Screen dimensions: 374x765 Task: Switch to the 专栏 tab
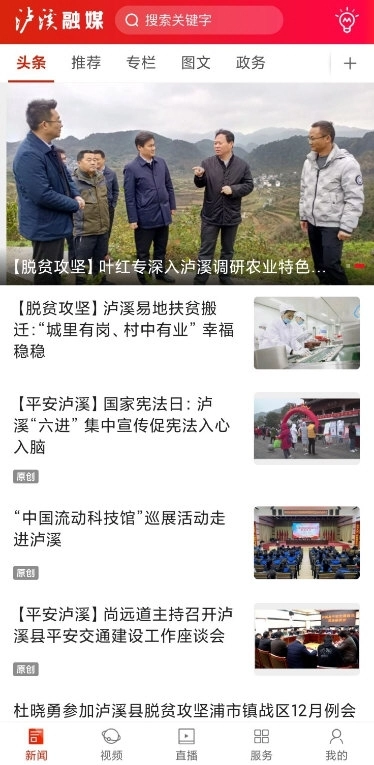pyautogui.click(x=141, y=62)
